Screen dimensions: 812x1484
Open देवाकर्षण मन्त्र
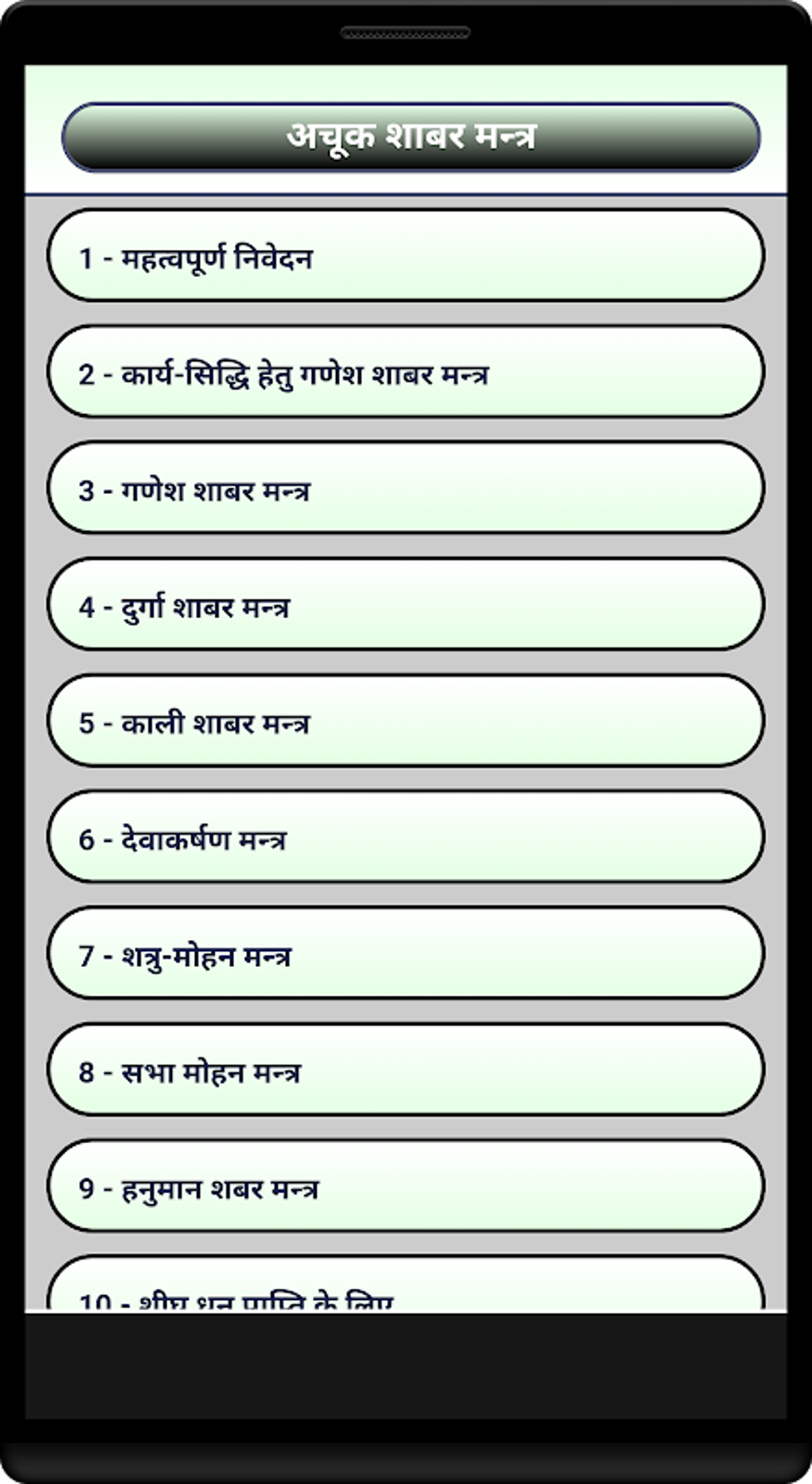[x=405, y=837]
